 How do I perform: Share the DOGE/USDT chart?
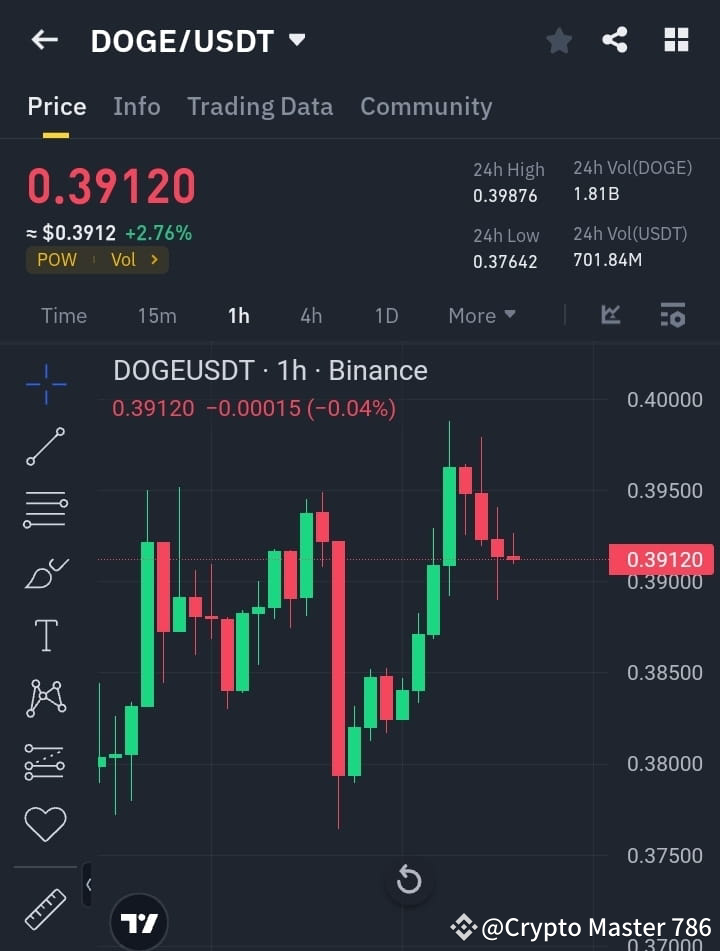(x=617, y=40)
